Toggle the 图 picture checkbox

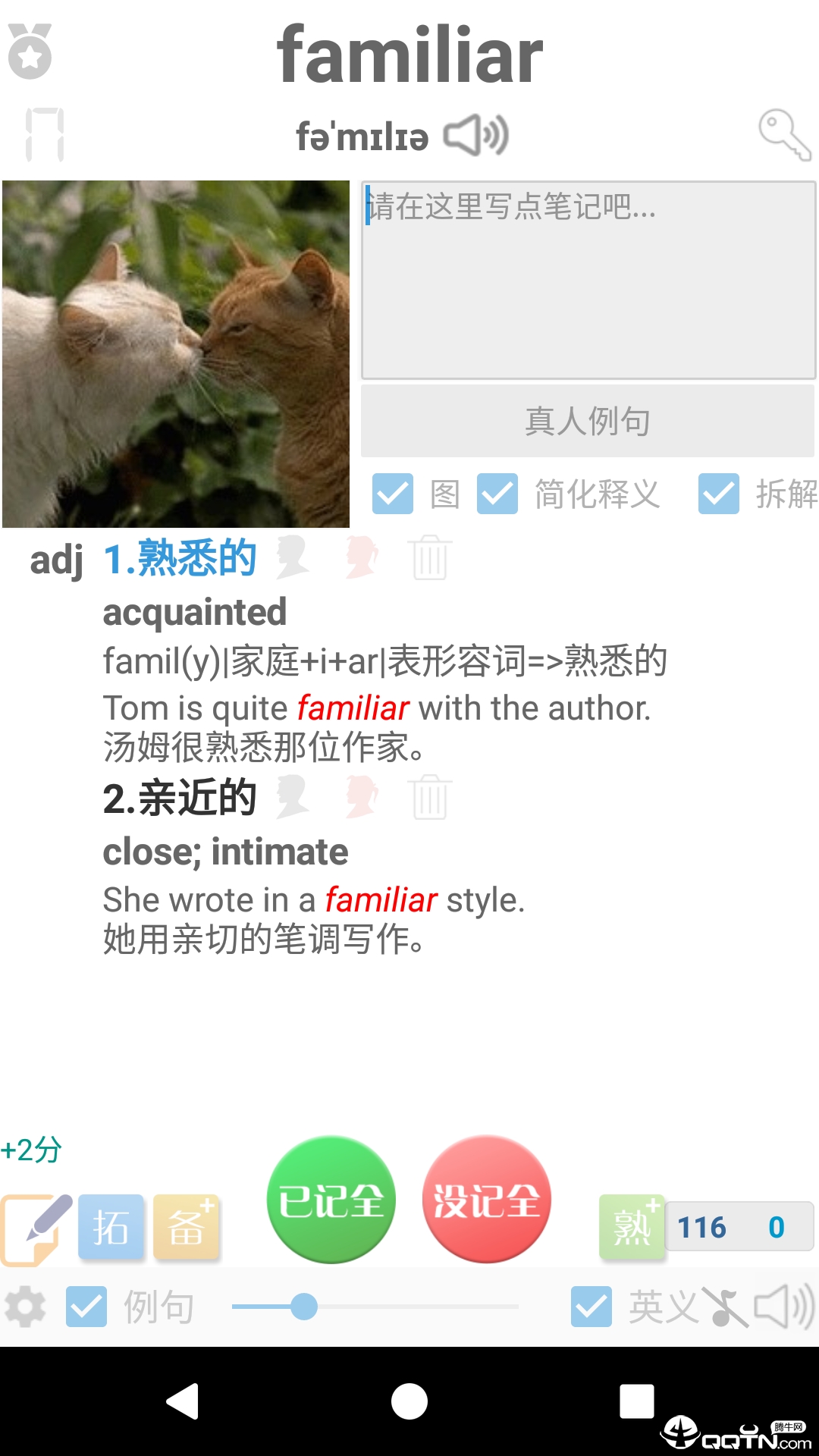click(x=393, y=494)
